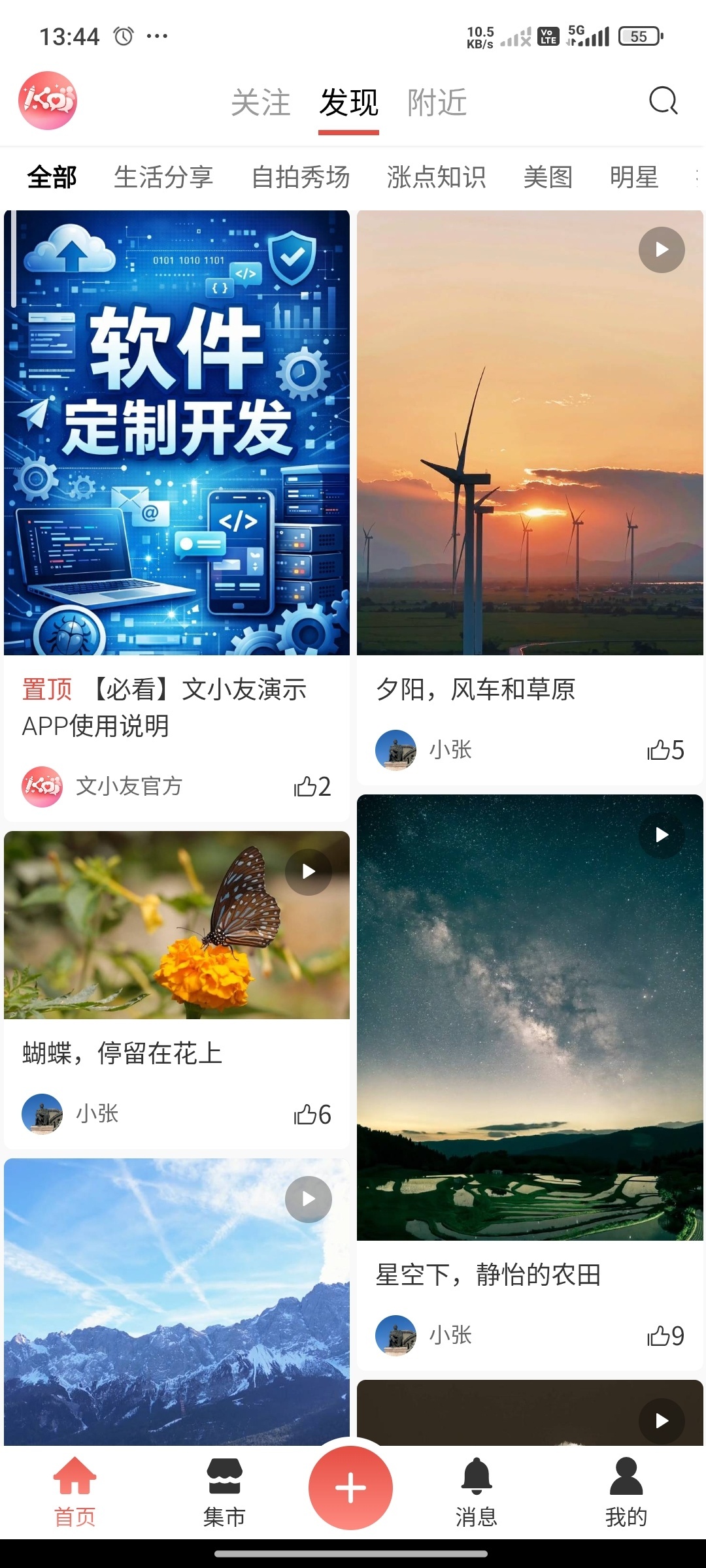Image resolution: width=706 pixels, height=1568 pixels.
Task: Select the 明星 category
Action: (x=633, y=177)
